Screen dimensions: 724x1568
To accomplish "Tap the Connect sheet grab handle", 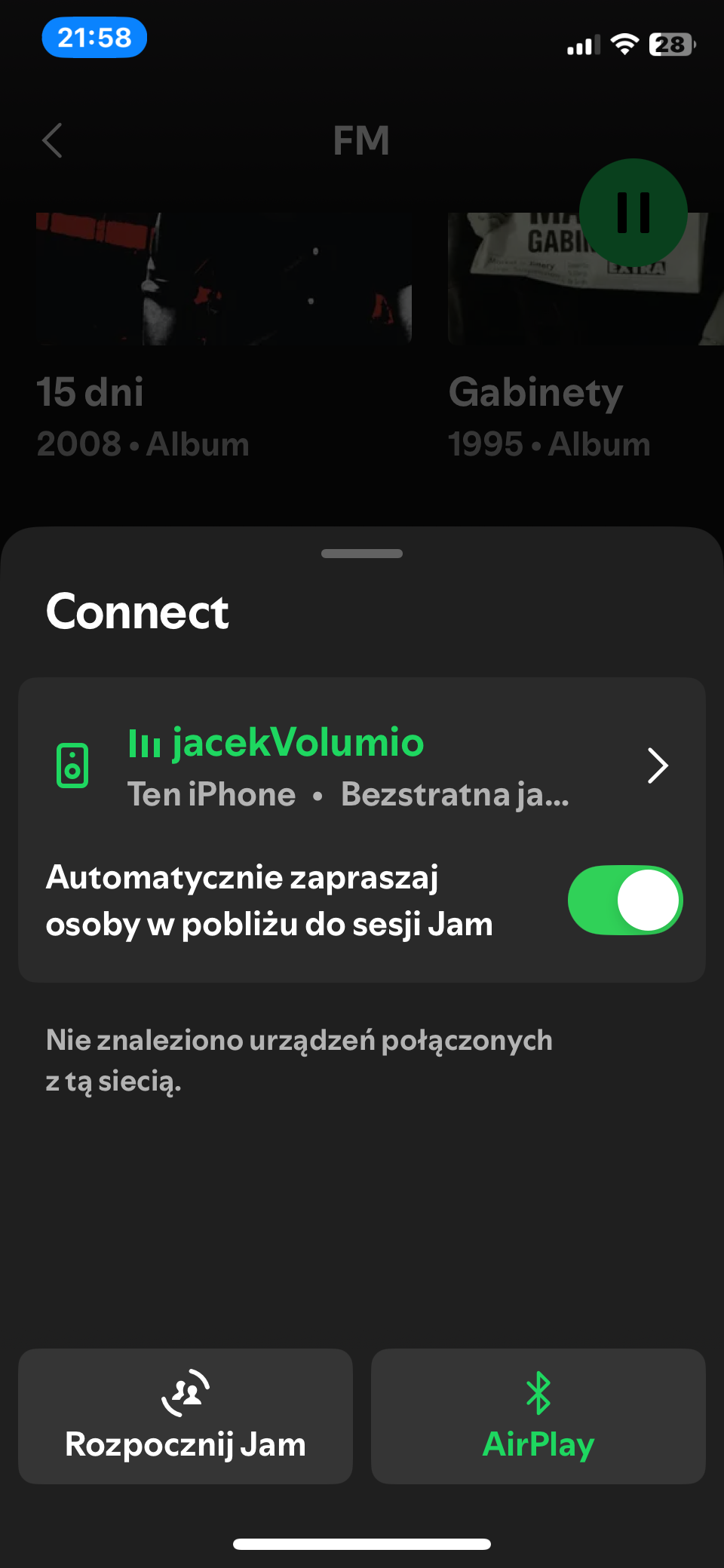I will coord(362,554).
